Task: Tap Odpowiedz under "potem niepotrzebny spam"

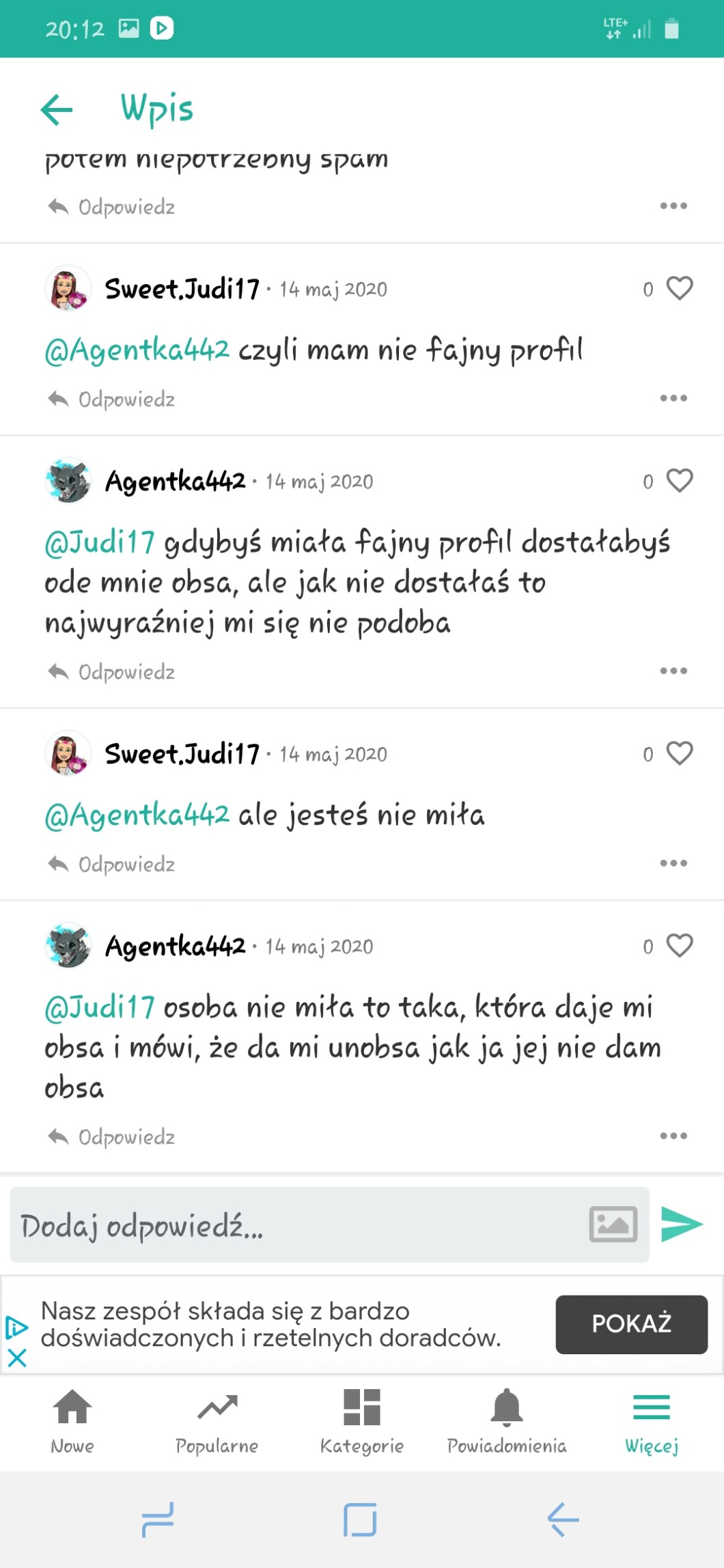Action: click(x=112, y=207)
